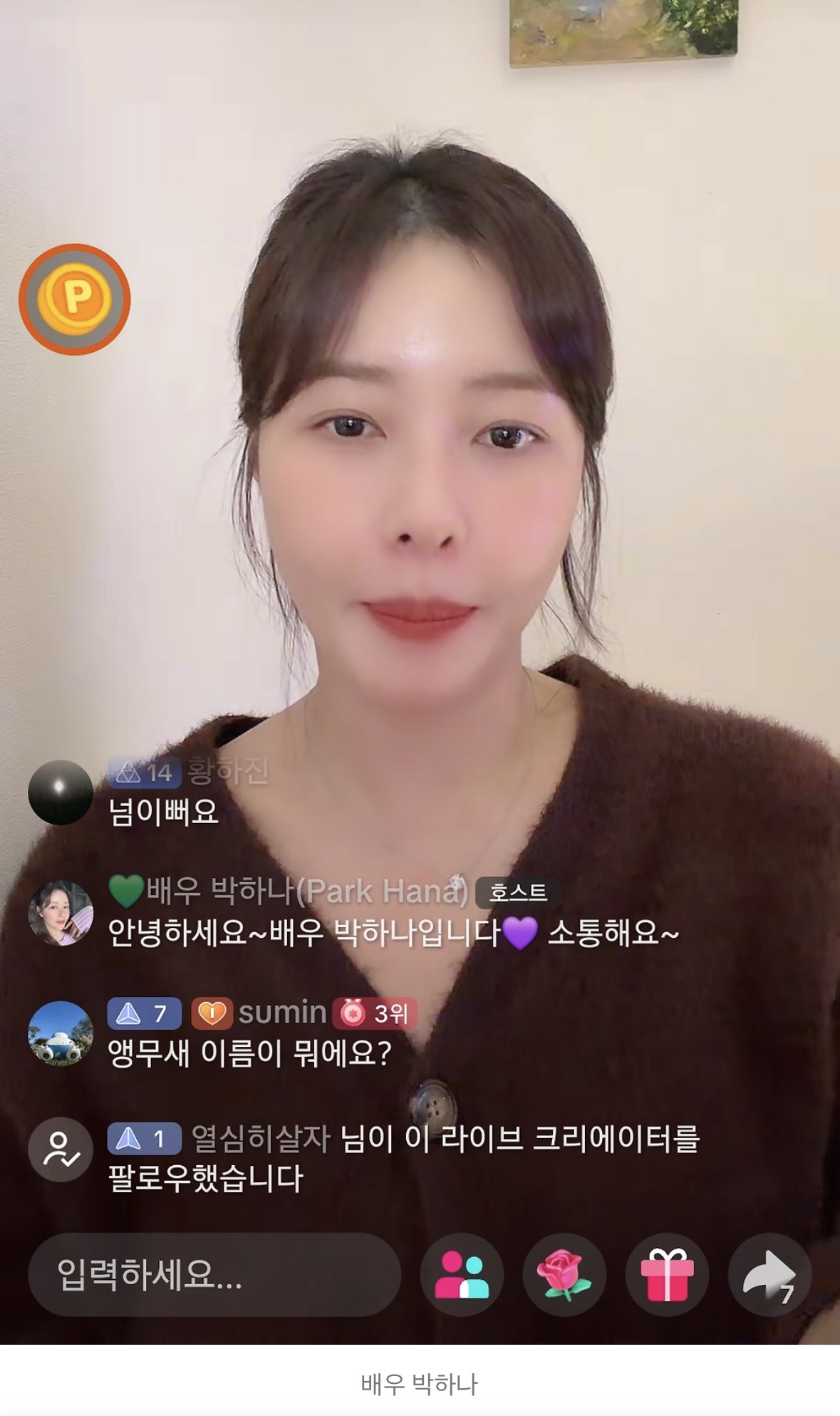View 황하진's profile avatar
840x1416 pixels.
[61, 792]
